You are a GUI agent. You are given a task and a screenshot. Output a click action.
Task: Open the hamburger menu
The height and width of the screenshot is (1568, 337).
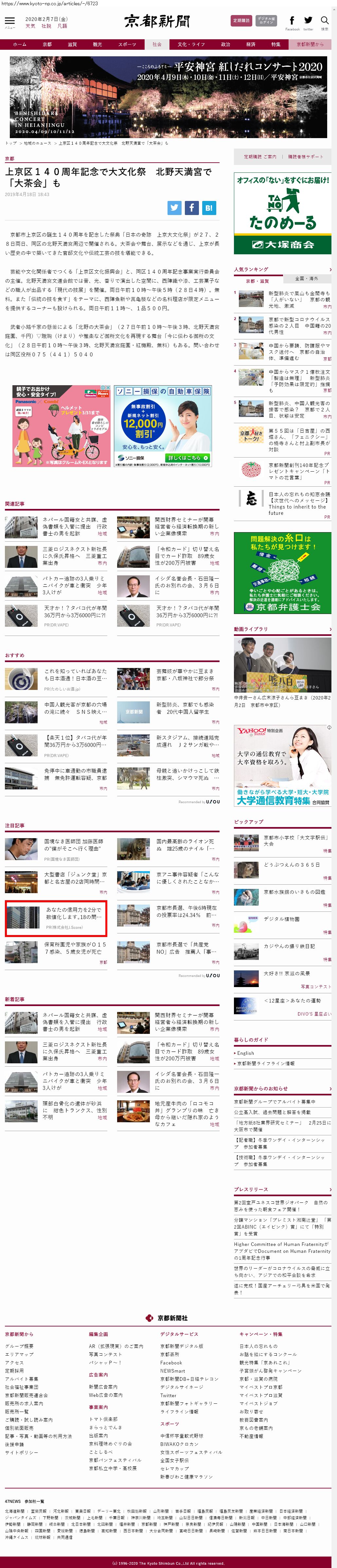click(10, 21)
